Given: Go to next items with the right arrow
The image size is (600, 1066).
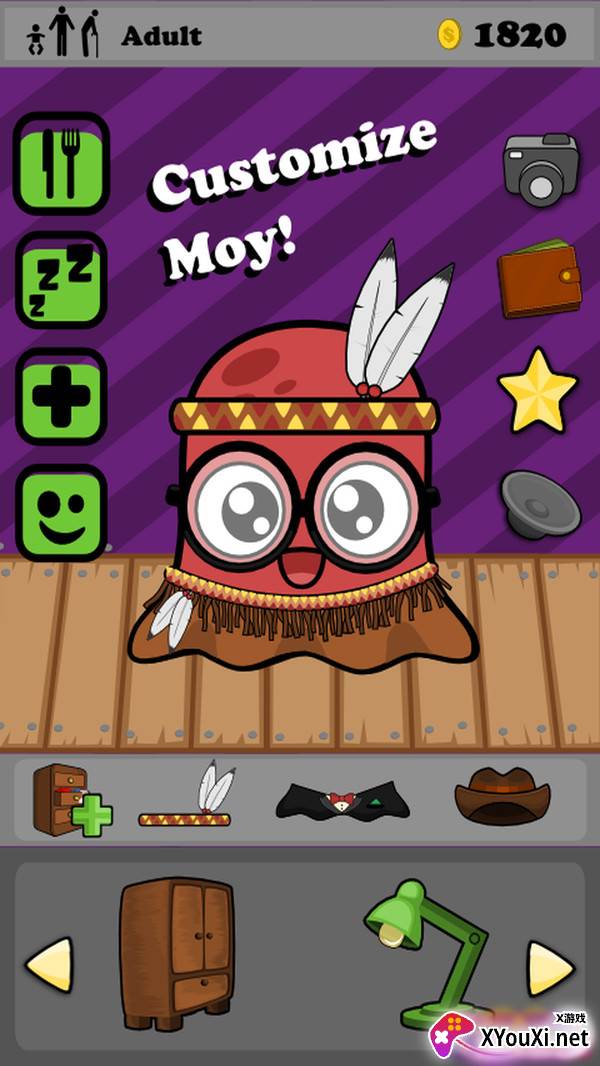Looking at the screenshot, I should click(x=551, y=968).
